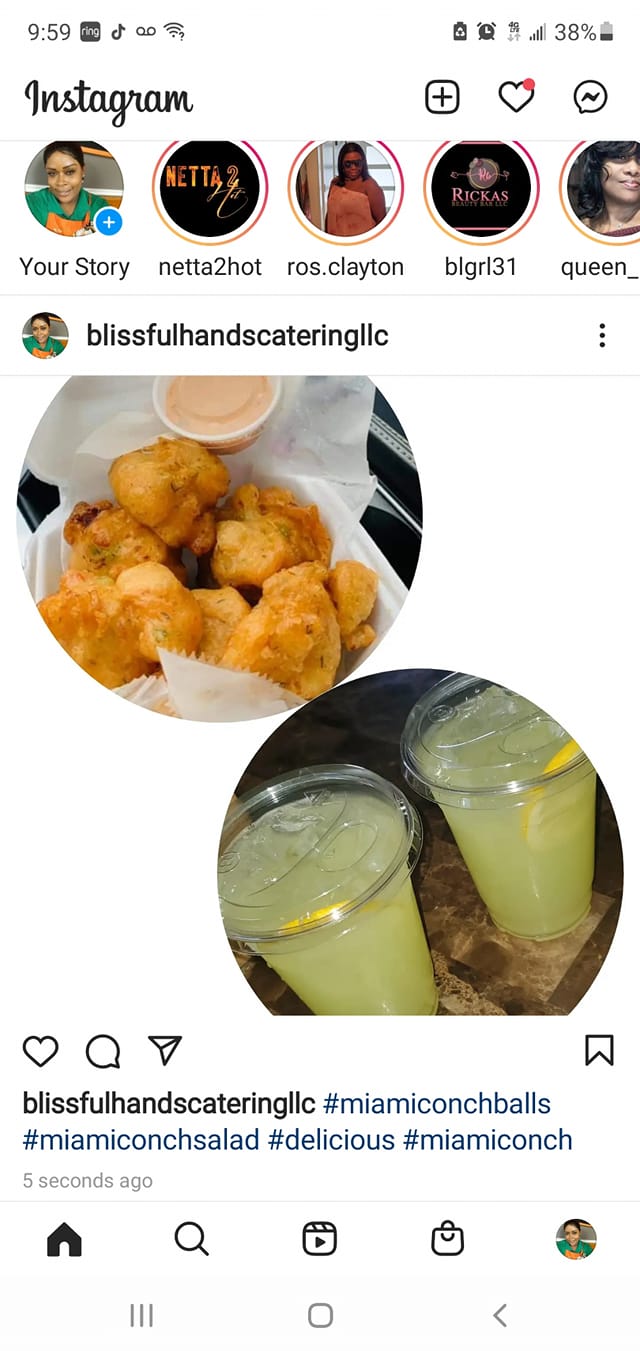Open blissfulhandscateringllc profile from post header
The width and height of the screenshot is (640, 1351).
[x=237, y=335]
